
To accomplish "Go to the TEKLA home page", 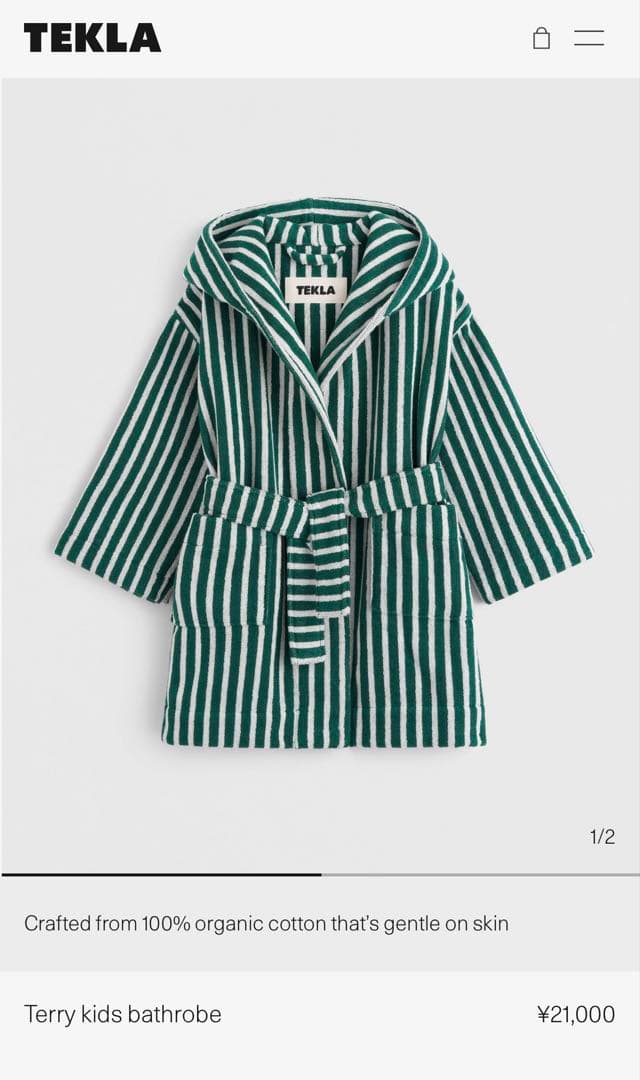I will 92,38.
